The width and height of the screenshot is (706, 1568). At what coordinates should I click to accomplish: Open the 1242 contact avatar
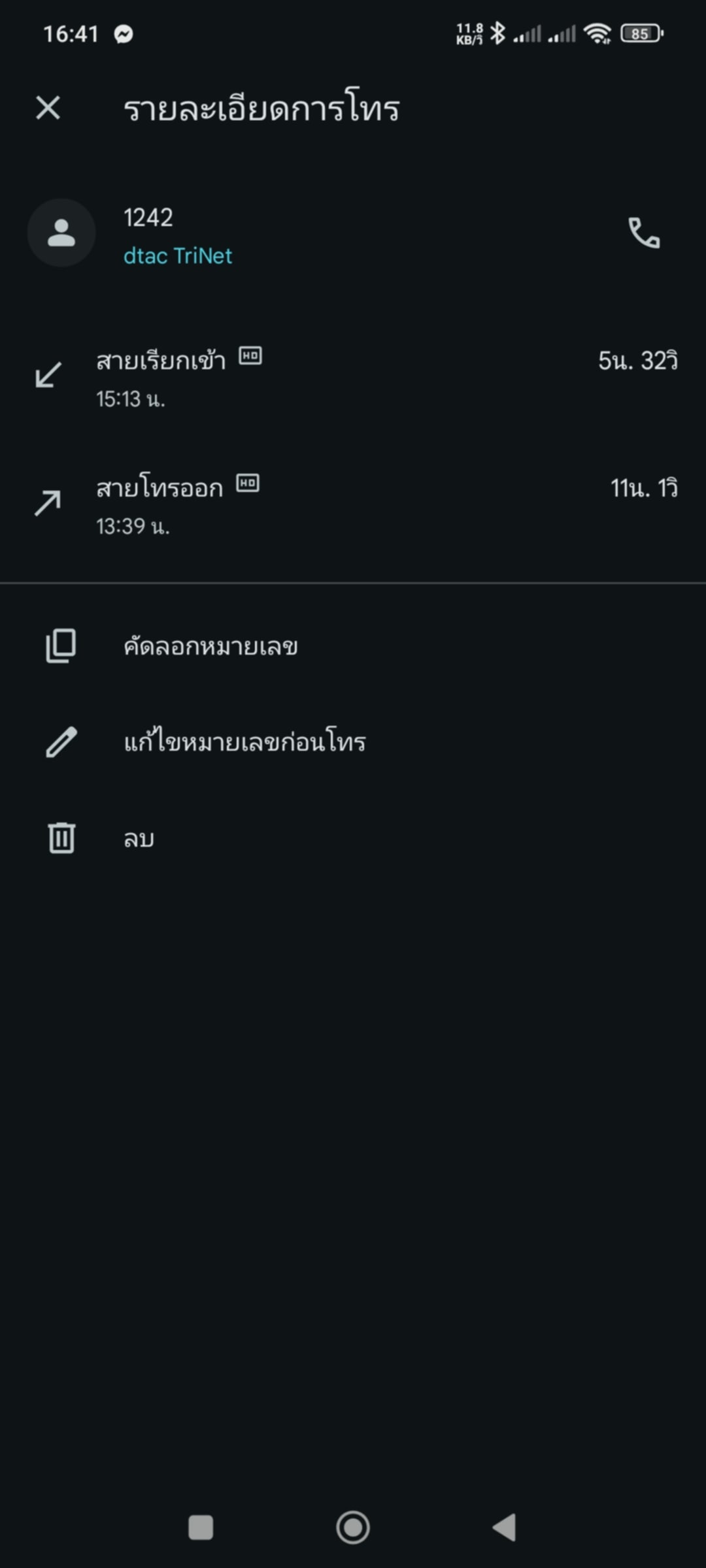click(61, 233)
